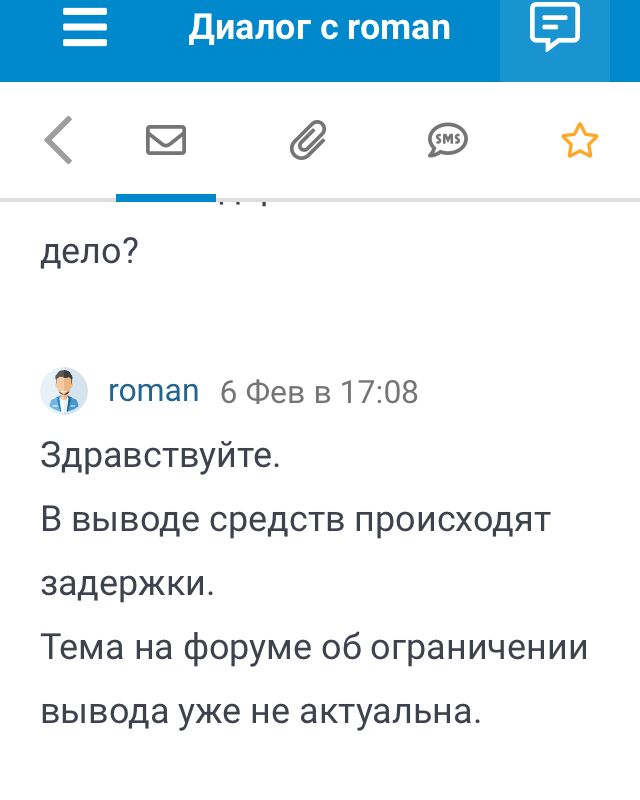Switch to the SMS tab
640x800 pixels.
tap(447, 141)
